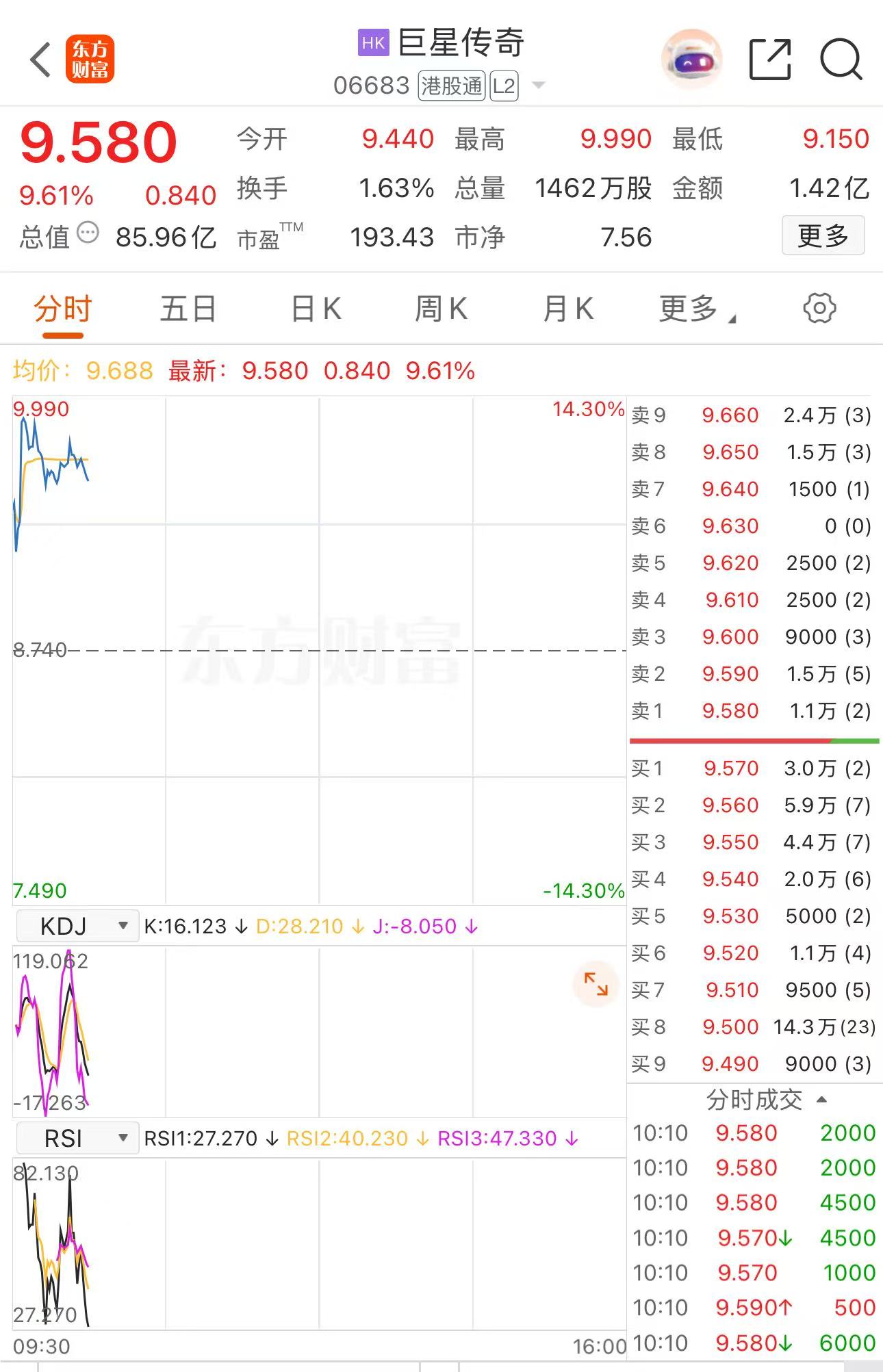
Task: Share this stock page
Action: click(x=770, y=60)
